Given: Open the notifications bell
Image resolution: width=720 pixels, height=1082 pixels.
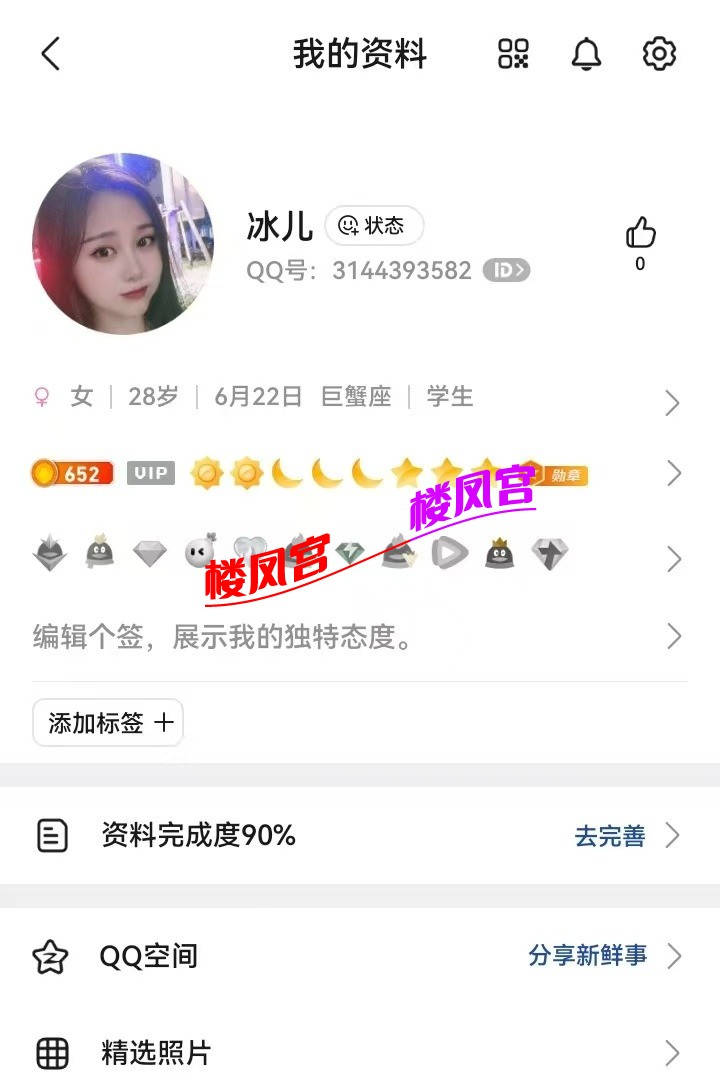Looking at the screenshot, I should [x=586, y=54].
